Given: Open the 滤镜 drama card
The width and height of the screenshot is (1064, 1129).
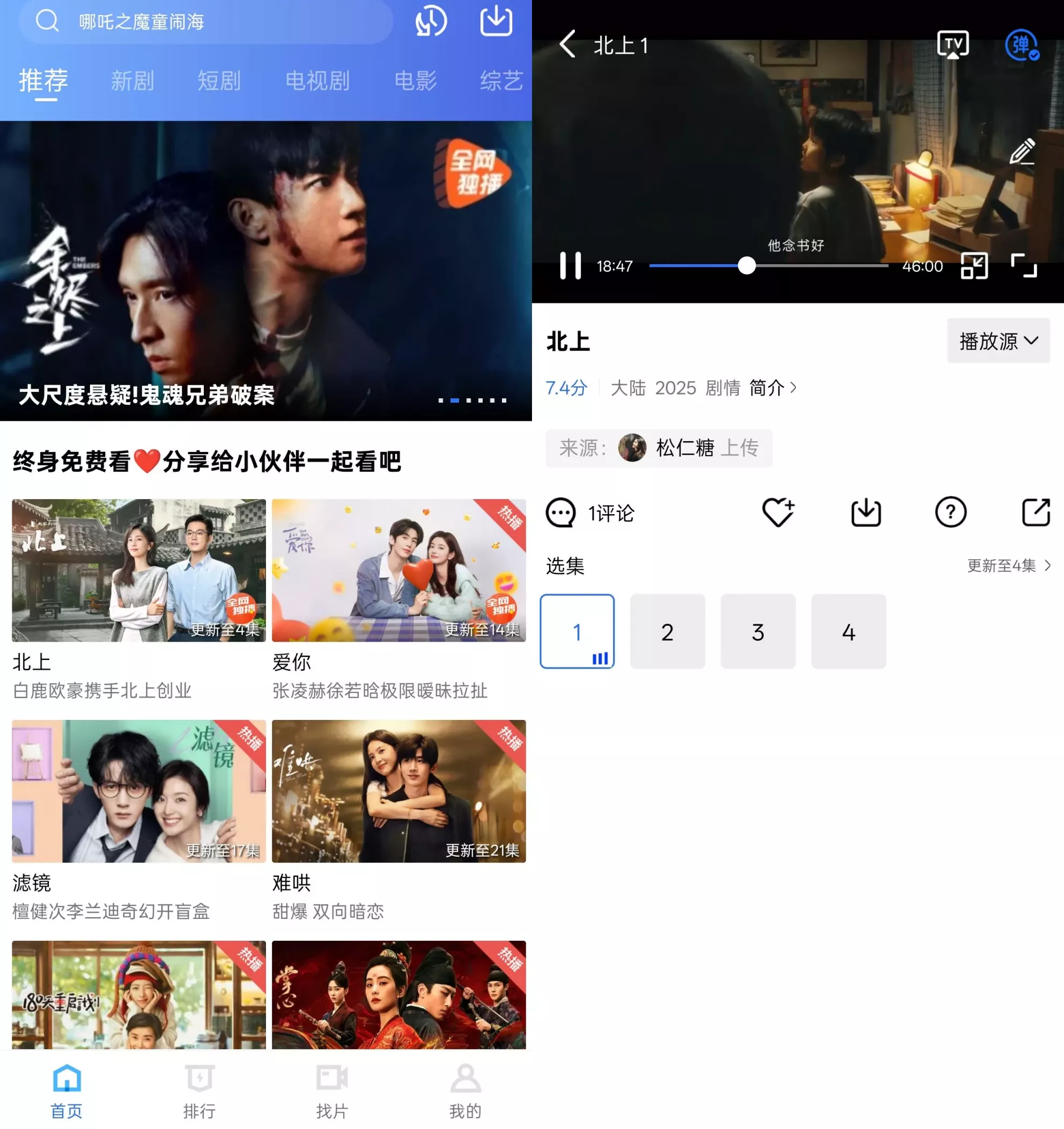Looking at the screenshot, I should [138, 791].
